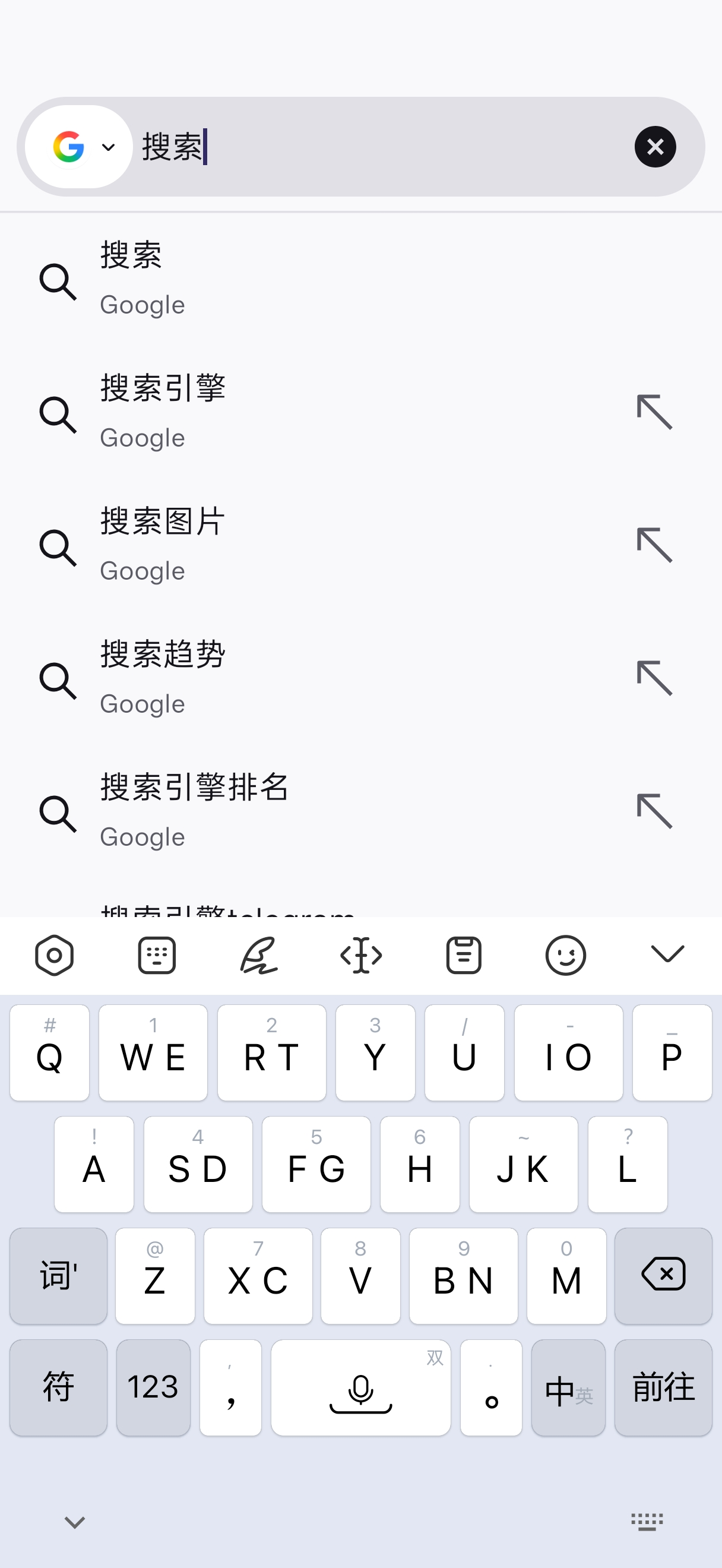
Task: Insert 搜索引擎排名 into the search box via arrow
Action: 654,811
